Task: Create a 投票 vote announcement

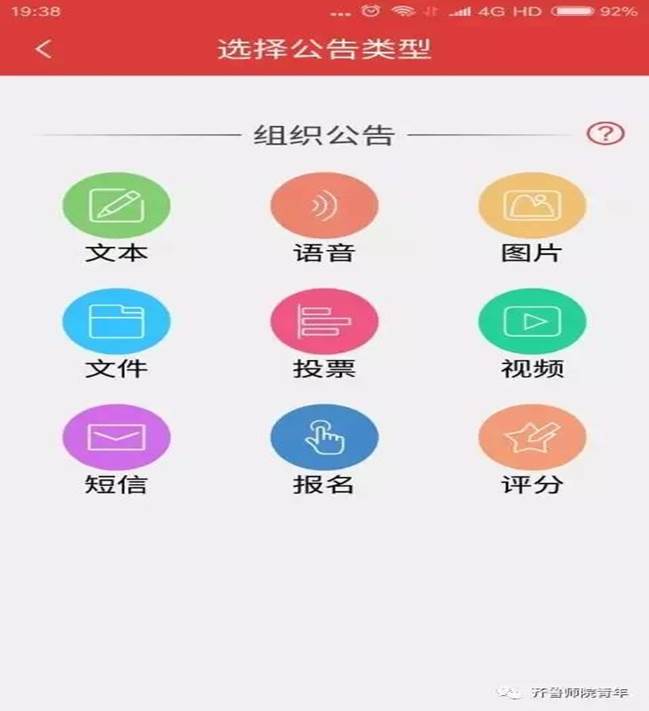Action: 324,322
